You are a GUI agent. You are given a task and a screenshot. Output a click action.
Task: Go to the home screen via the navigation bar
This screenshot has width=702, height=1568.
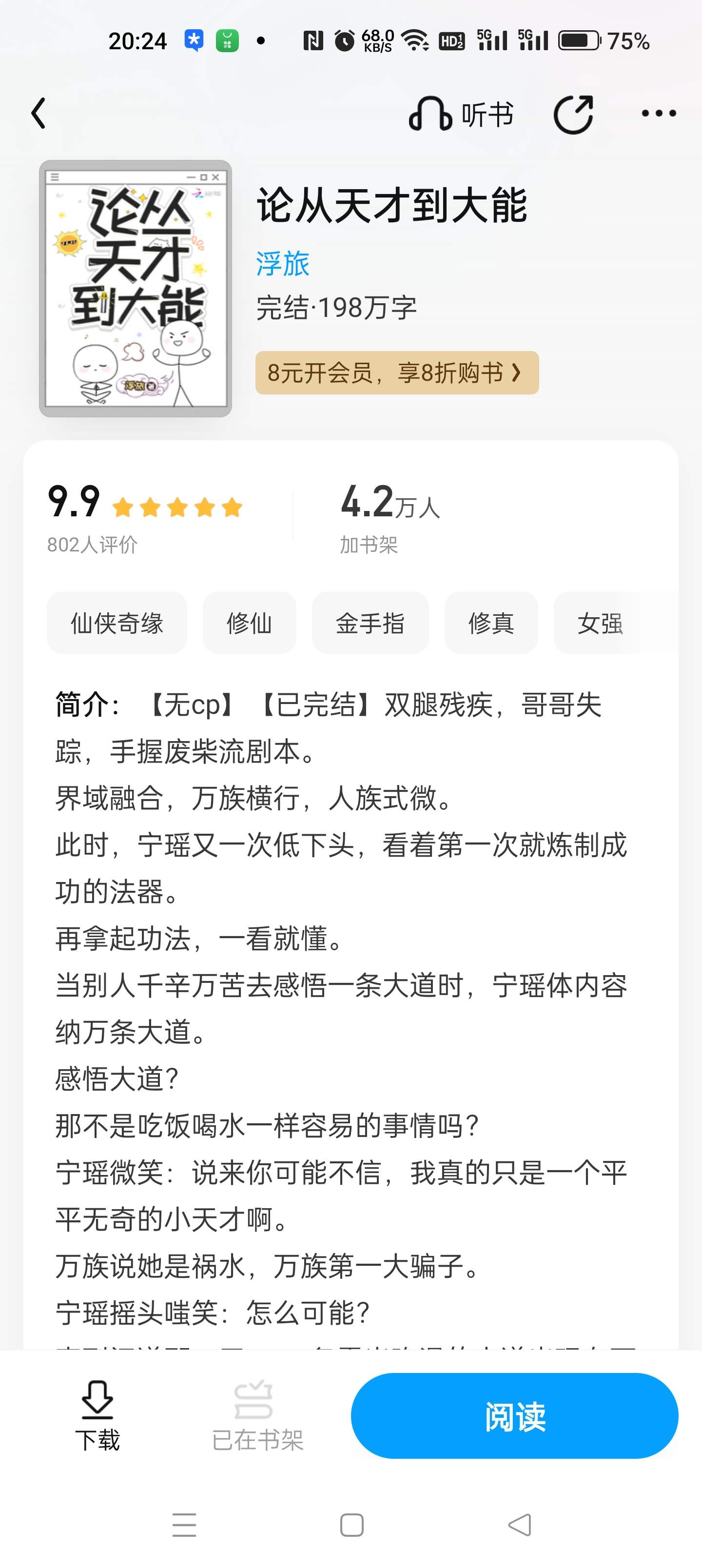pos(351,1525)
